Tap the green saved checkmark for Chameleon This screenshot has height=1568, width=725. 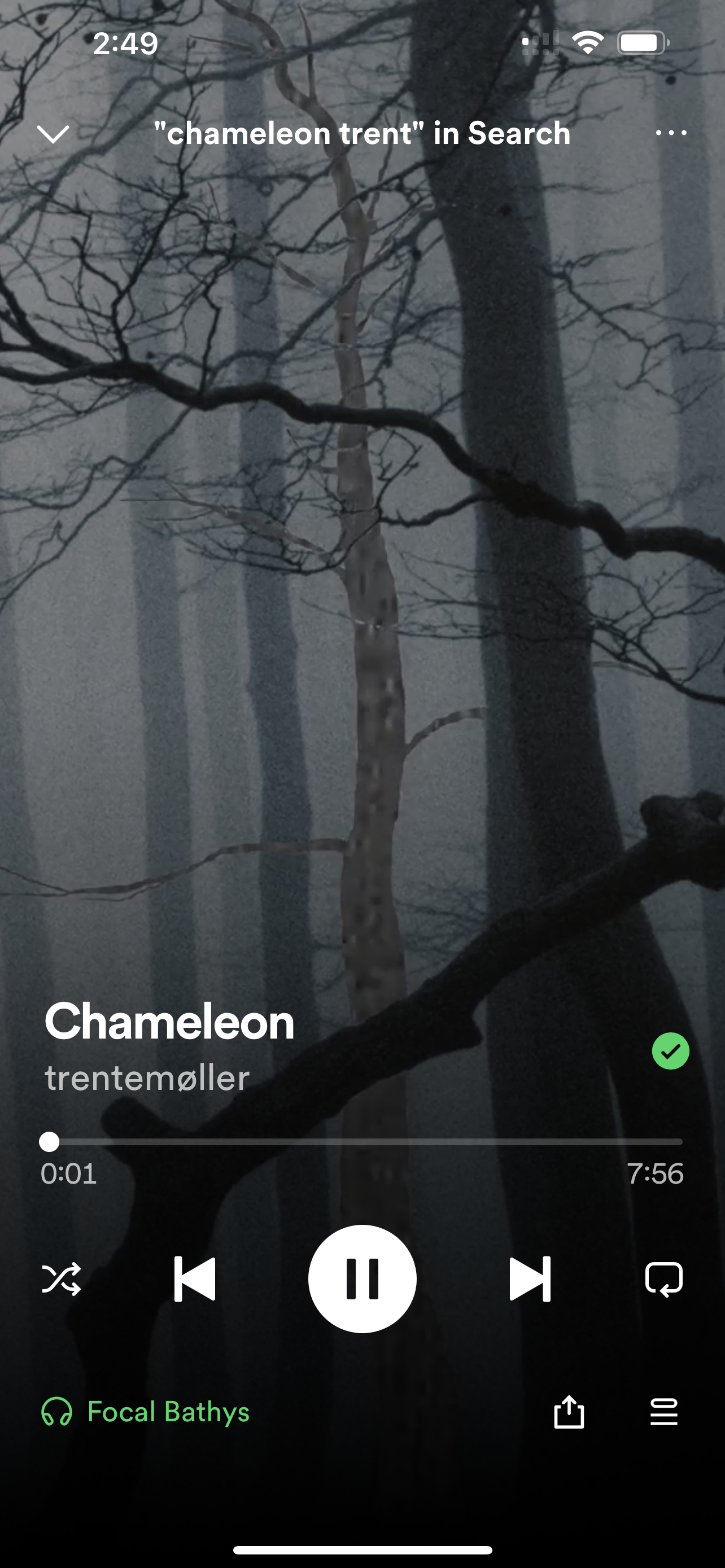(x=670, y=1050)
